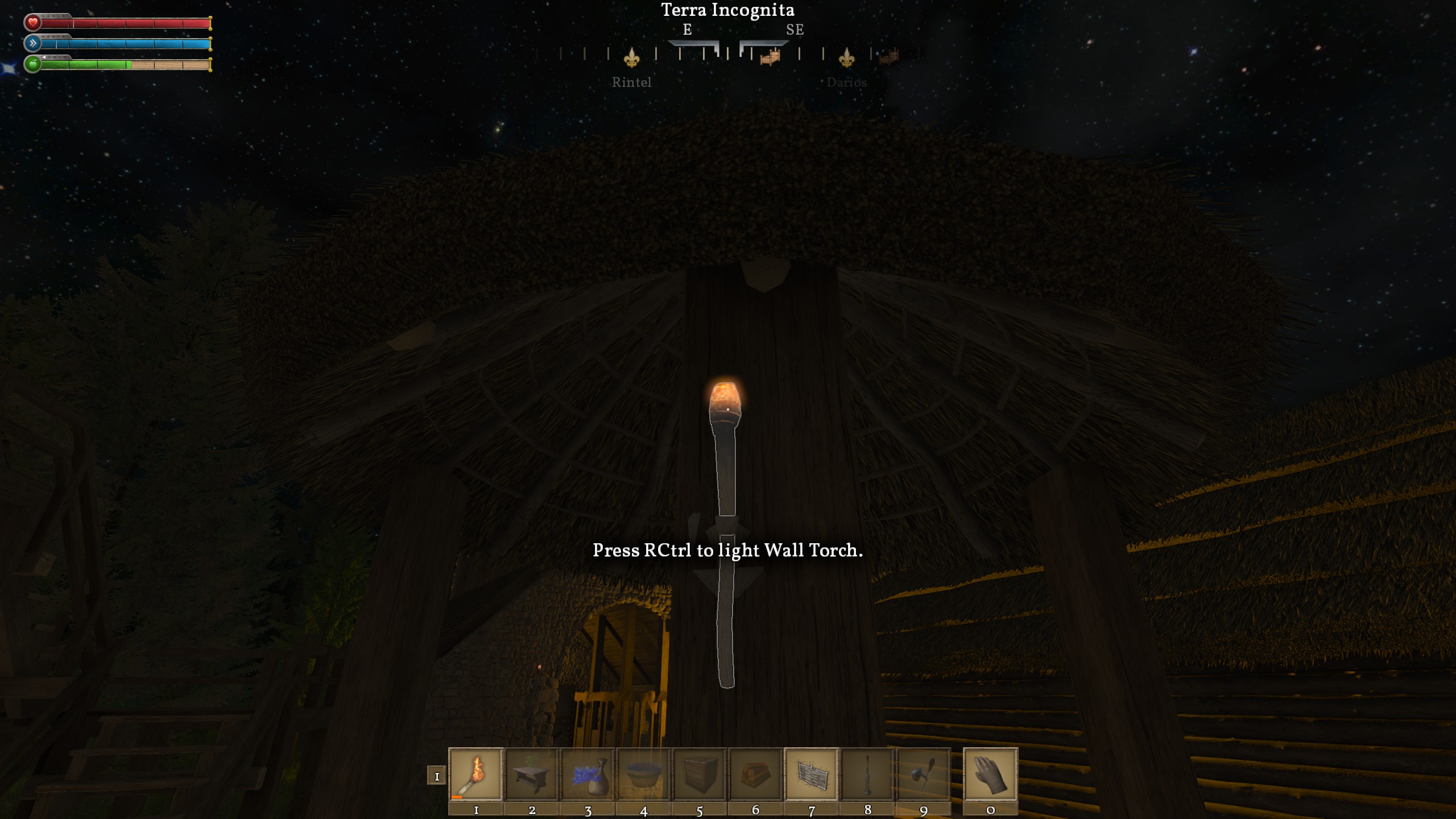This screenshot has width=1456, height=819.
Task: Choose the wattle fence panel in slot 7
Action: click(812, 775)
